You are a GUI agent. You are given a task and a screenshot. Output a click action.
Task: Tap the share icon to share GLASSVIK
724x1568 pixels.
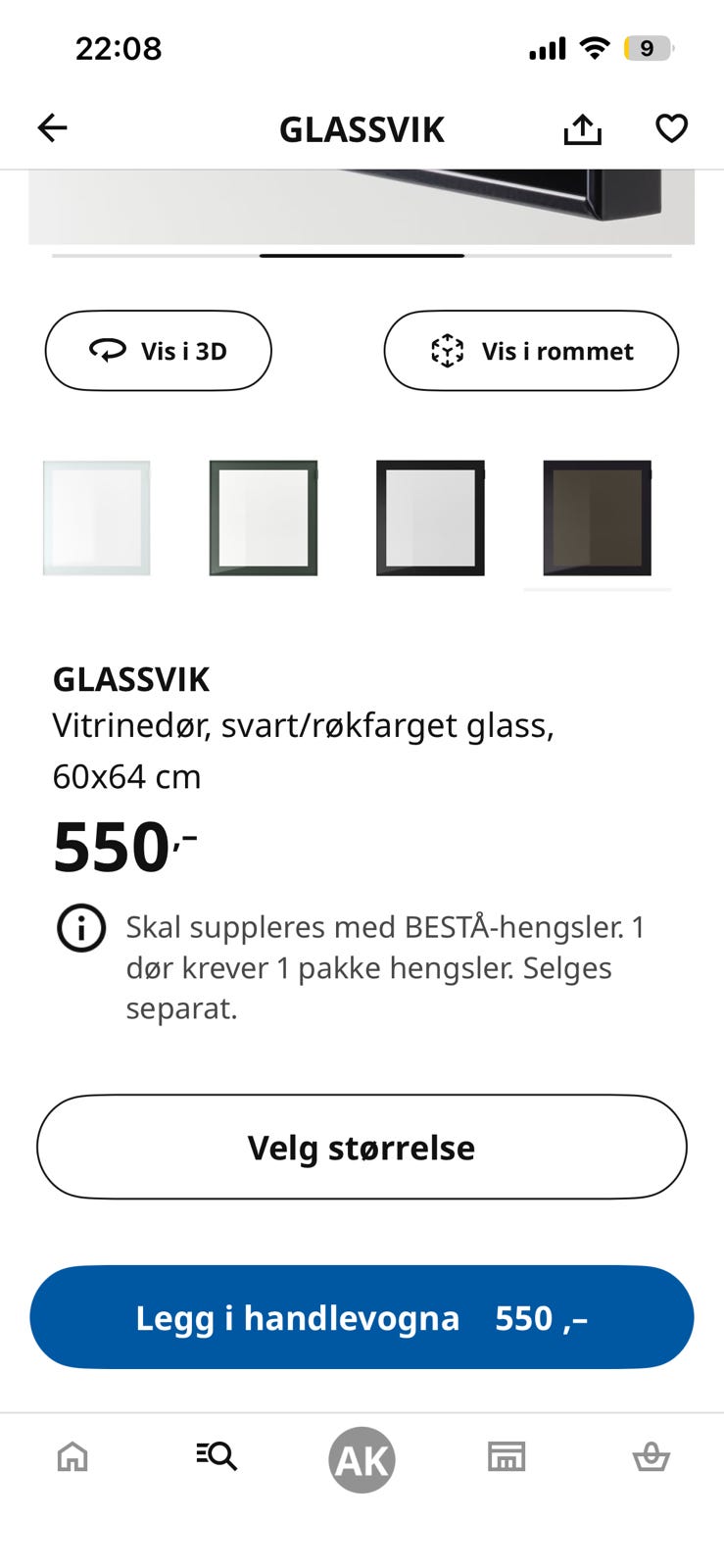click(583, 127)
